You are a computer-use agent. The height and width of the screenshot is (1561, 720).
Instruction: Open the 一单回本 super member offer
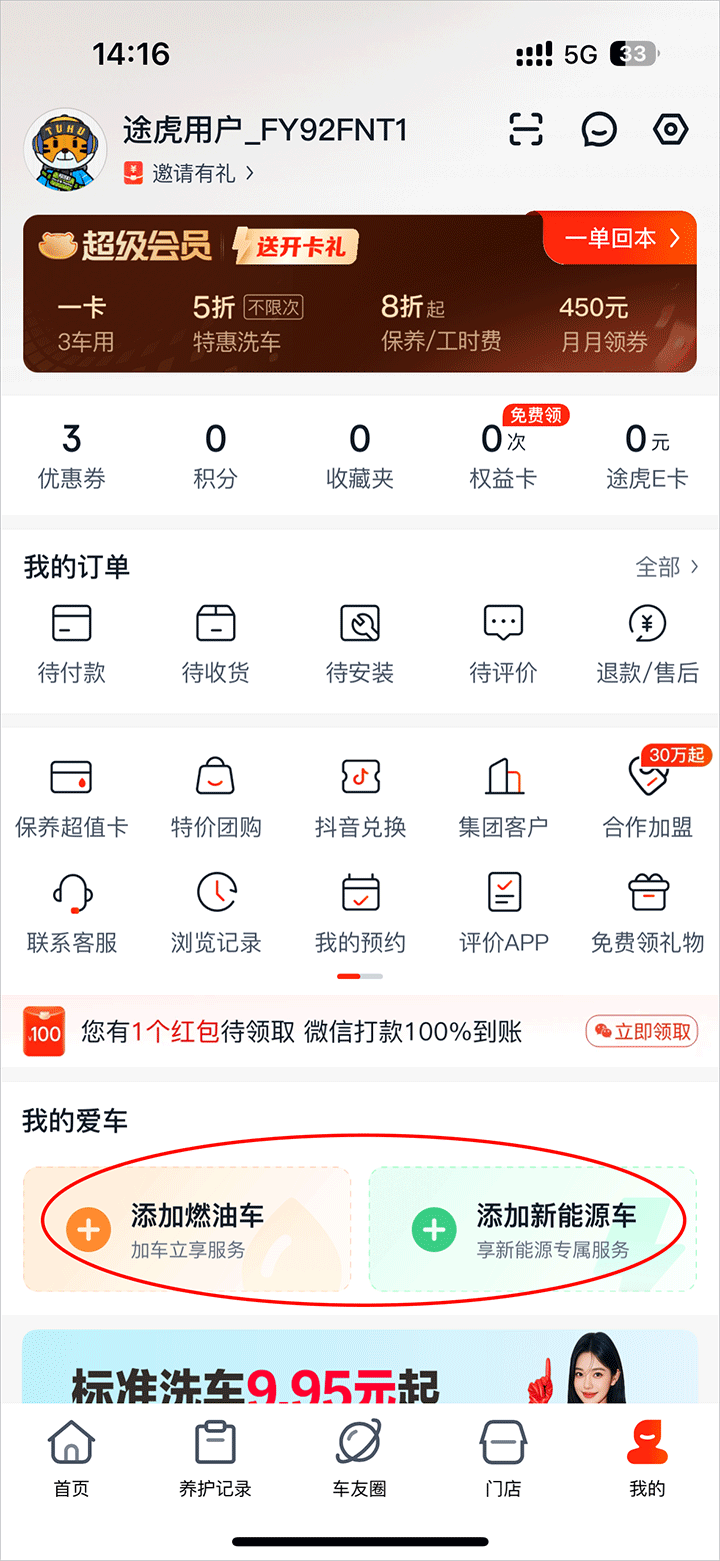tap(622, 238)
